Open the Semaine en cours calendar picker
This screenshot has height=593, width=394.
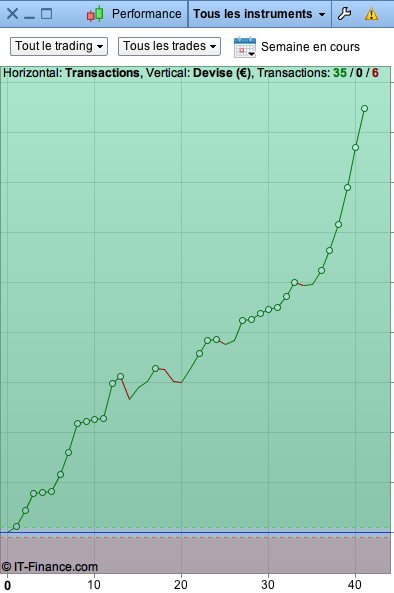tap(245, 47)
